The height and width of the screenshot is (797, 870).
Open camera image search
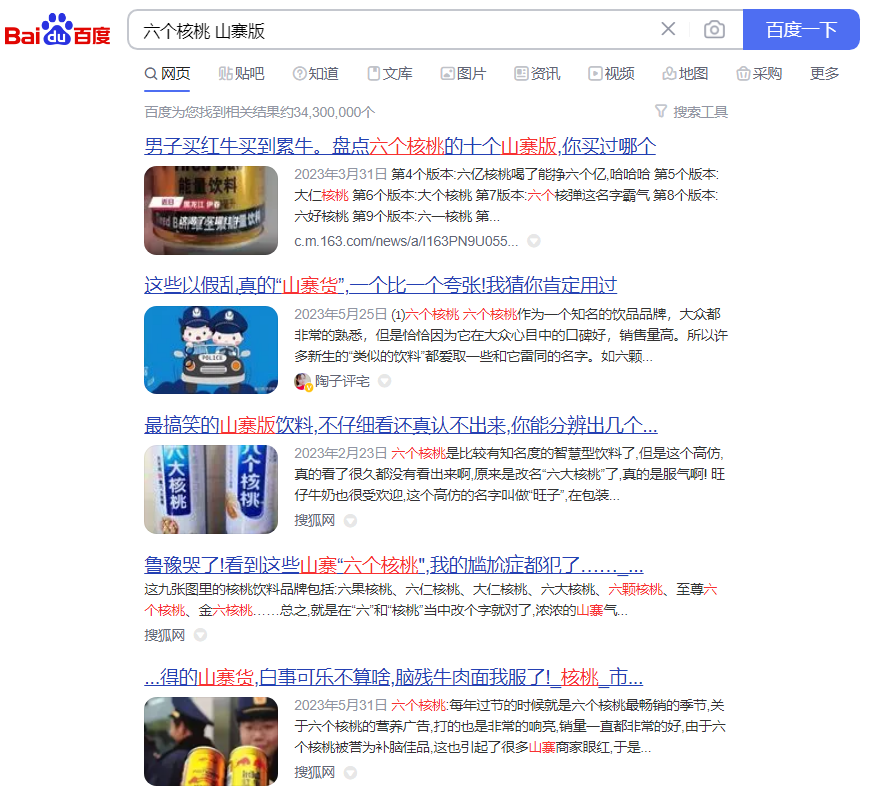pyautogui.click(x=714, y=30)
